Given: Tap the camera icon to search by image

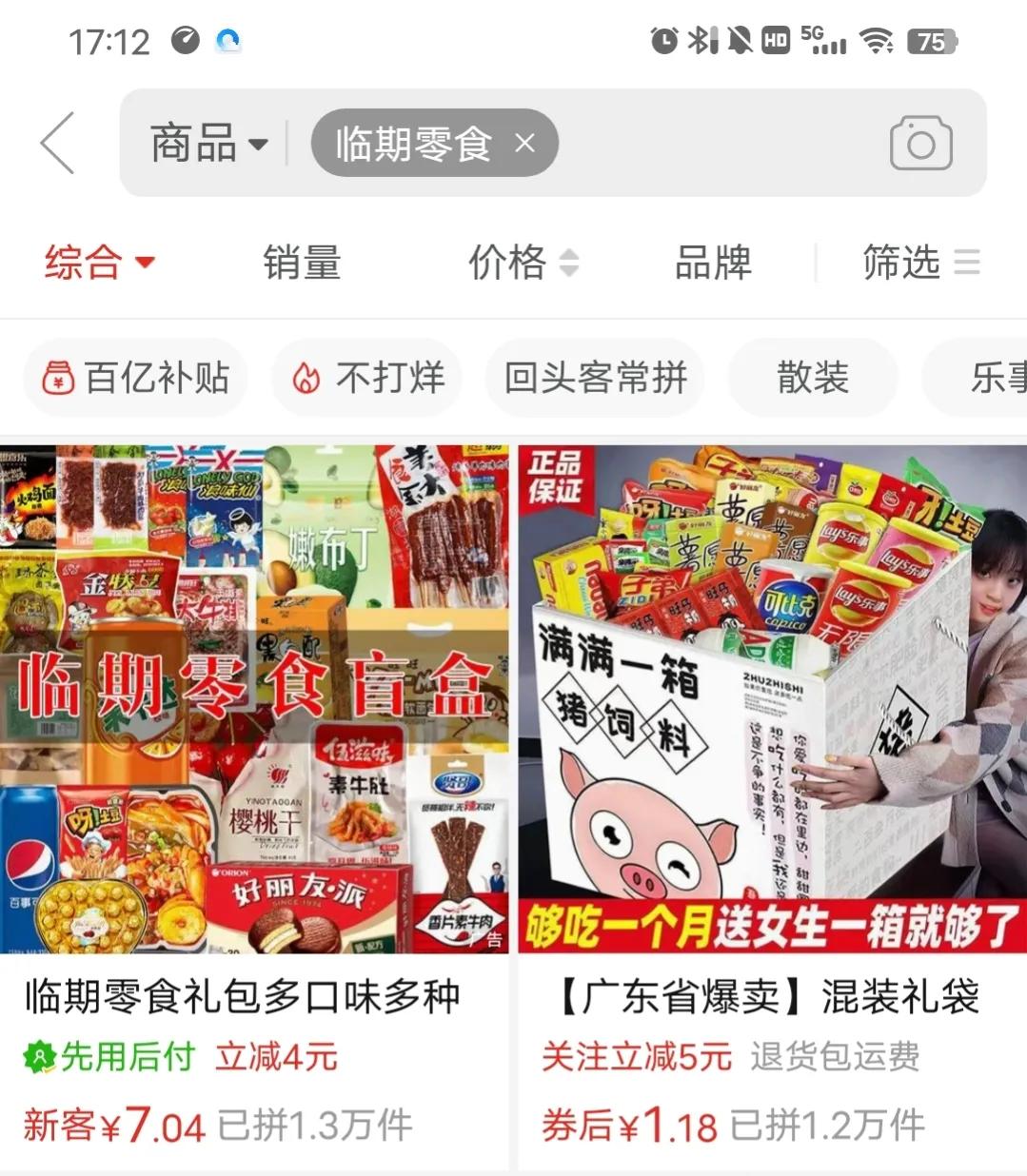Looking at the screenshot, I should click(919, 143).
